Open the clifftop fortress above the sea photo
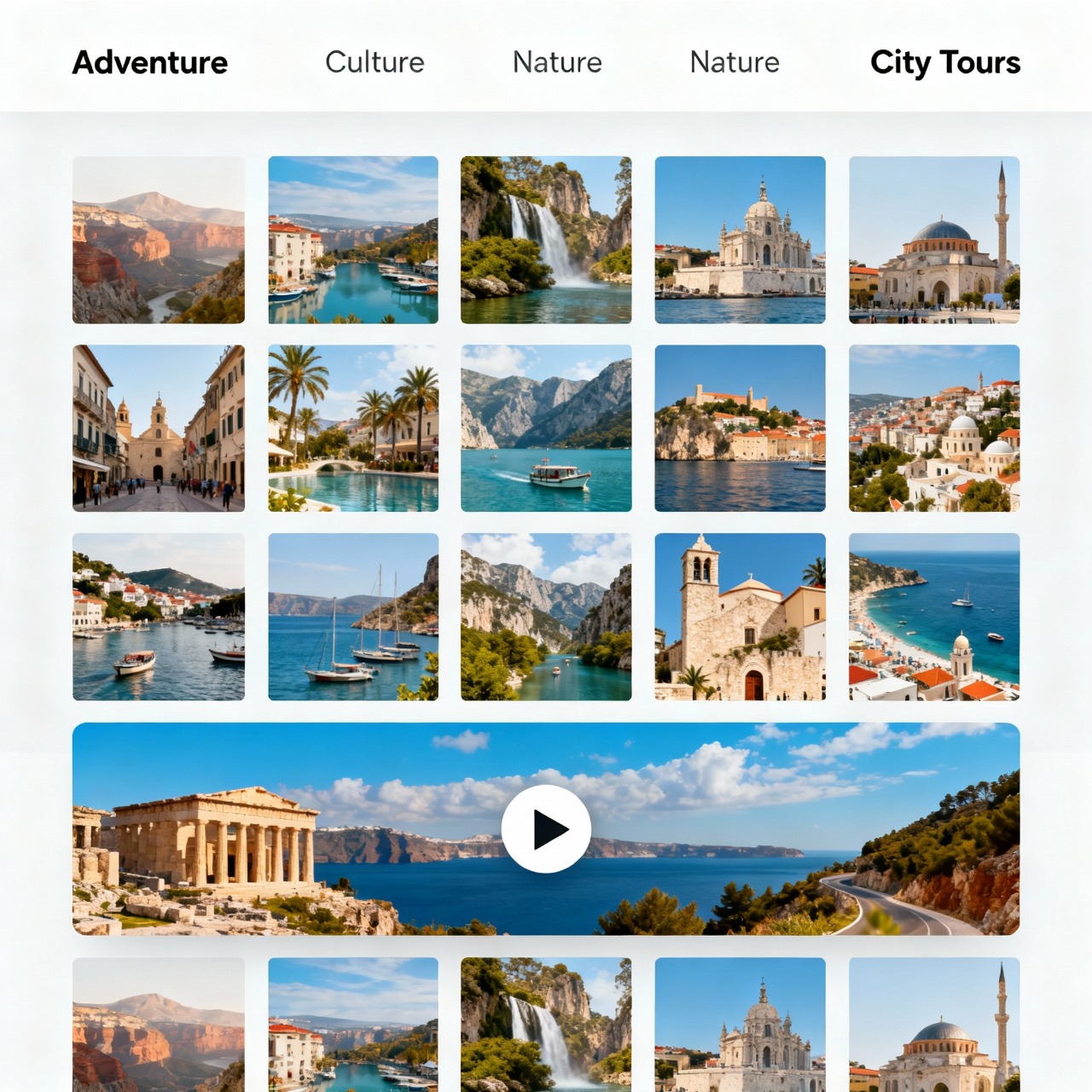Screen dimensions: 1092x1092 [740, 428]
